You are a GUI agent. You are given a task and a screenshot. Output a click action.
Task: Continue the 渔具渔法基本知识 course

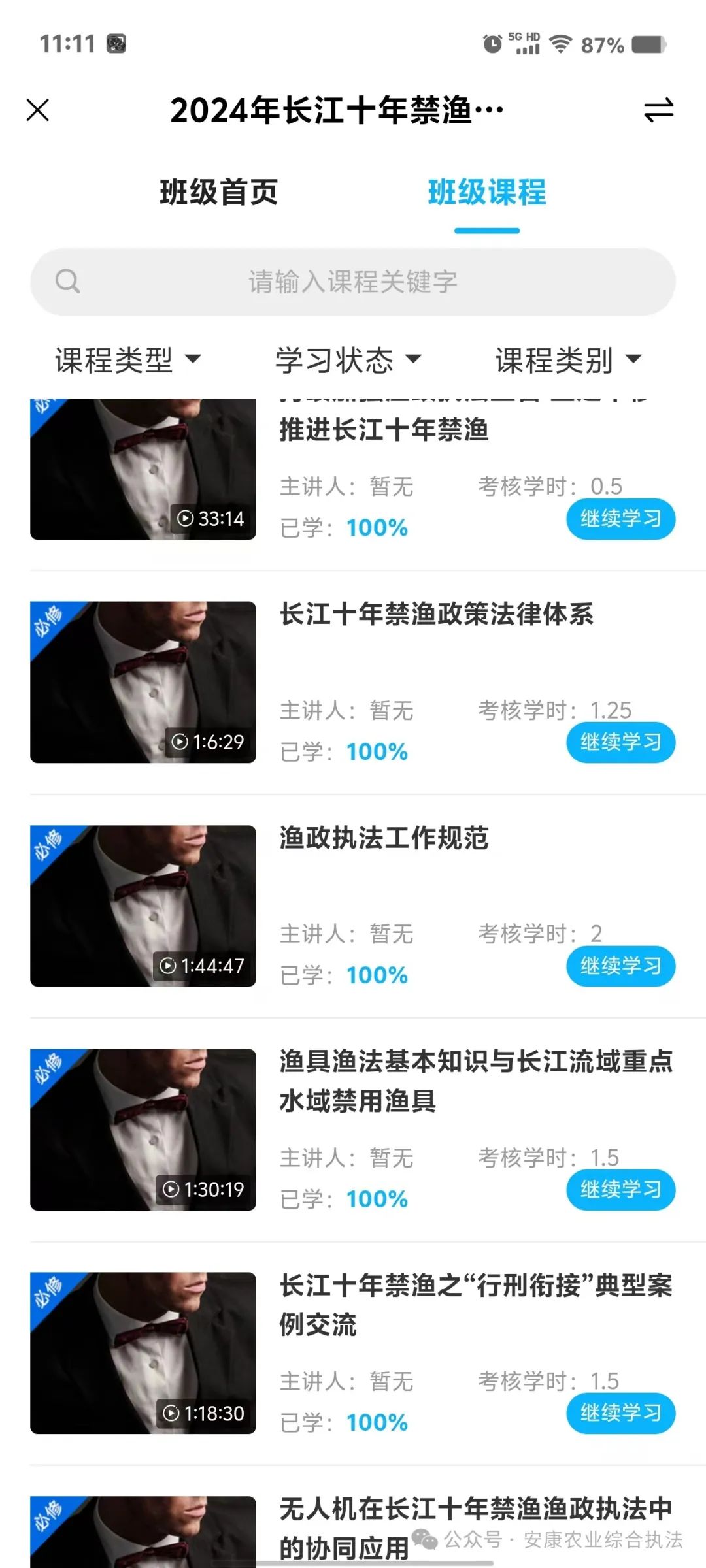pyautogui.click(x=620, y=1189)
